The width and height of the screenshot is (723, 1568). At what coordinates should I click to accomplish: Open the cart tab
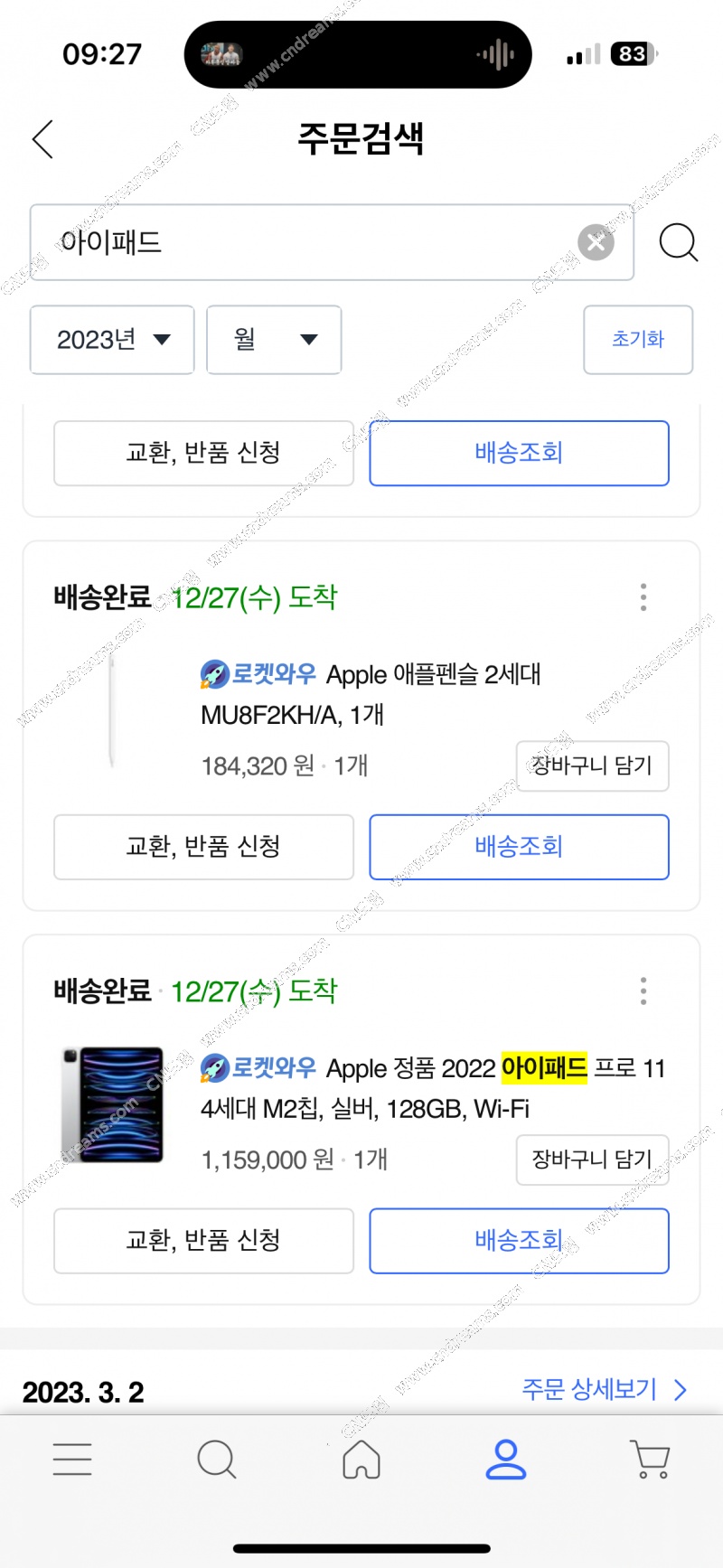pos(650,1459)
